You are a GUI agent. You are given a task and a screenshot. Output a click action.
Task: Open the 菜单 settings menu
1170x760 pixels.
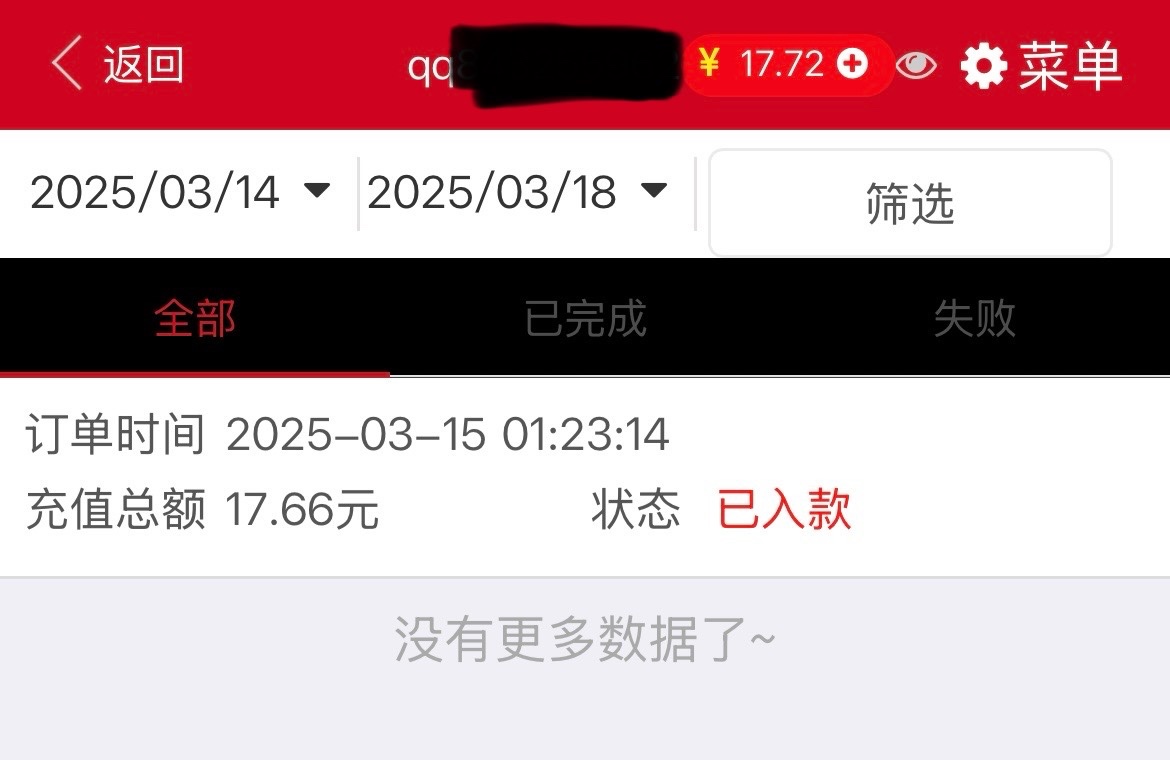coord(1041,66)
